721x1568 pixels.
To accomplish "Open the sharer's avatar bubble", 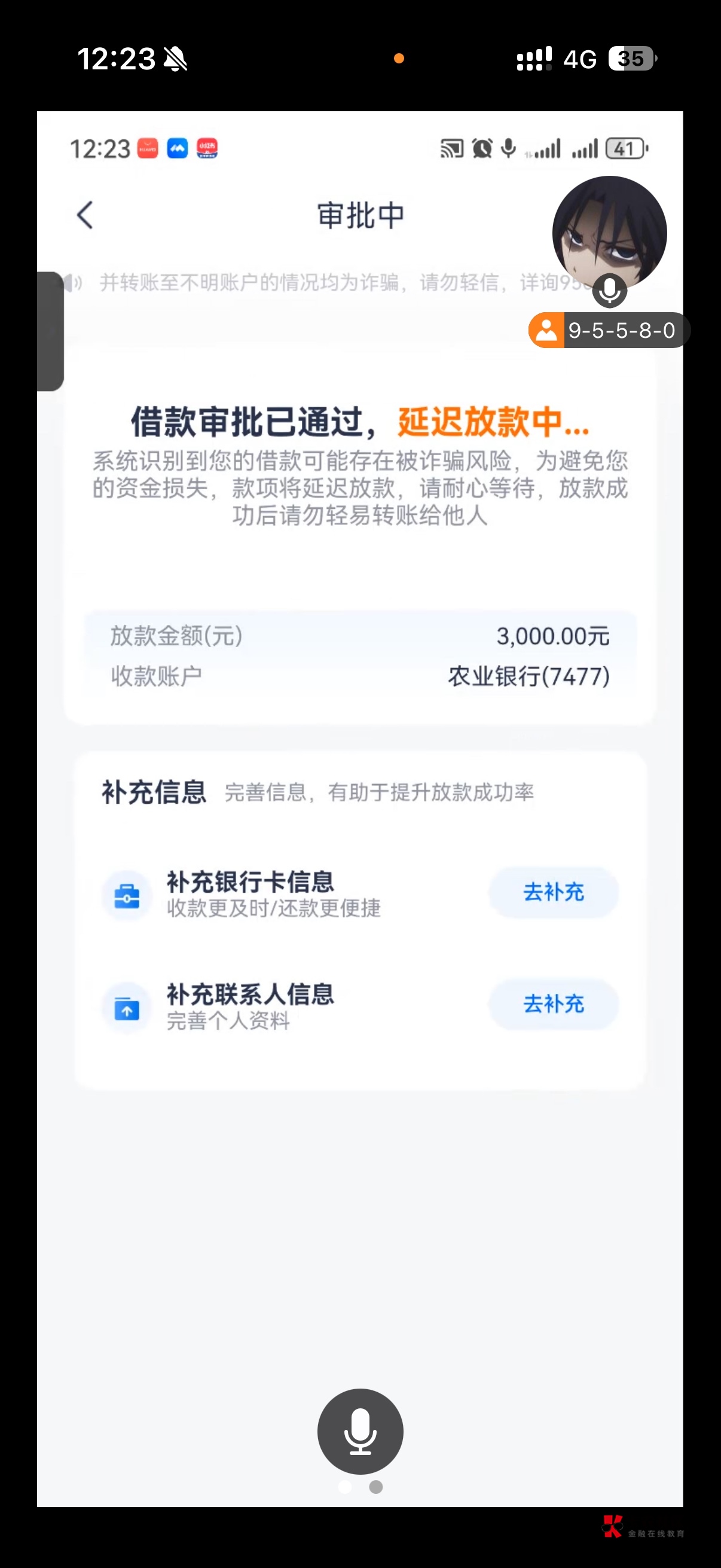I will (609, 233).
